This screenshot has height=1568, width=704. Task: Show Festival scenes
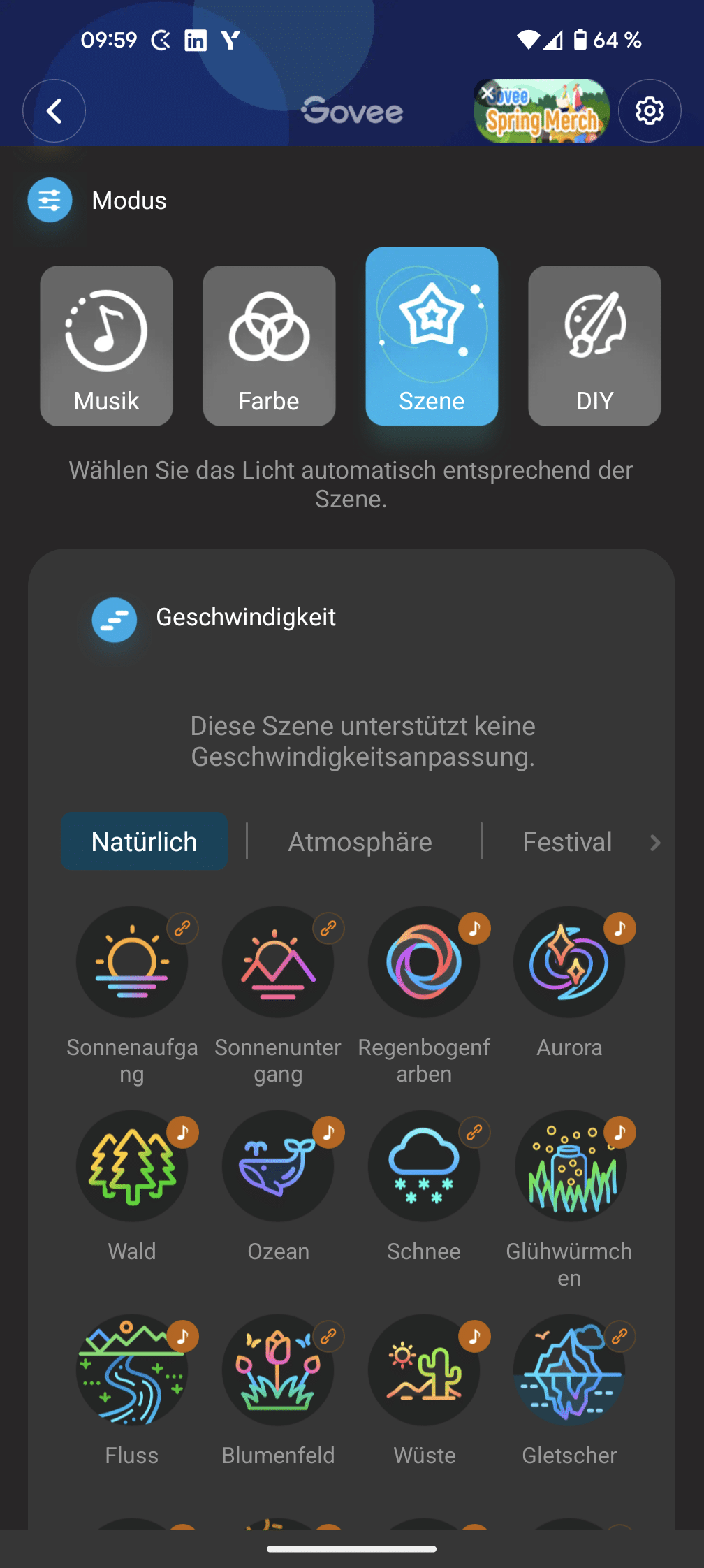[567, 842]
